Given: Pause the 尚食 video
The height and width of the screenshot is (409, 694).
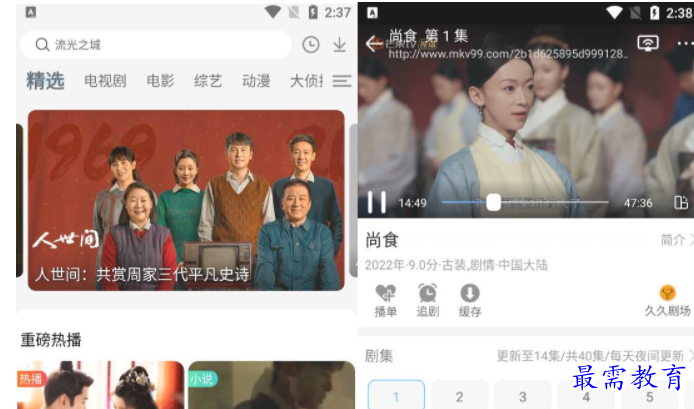Looking at the screenshot, I should click(x=377, y=202).
